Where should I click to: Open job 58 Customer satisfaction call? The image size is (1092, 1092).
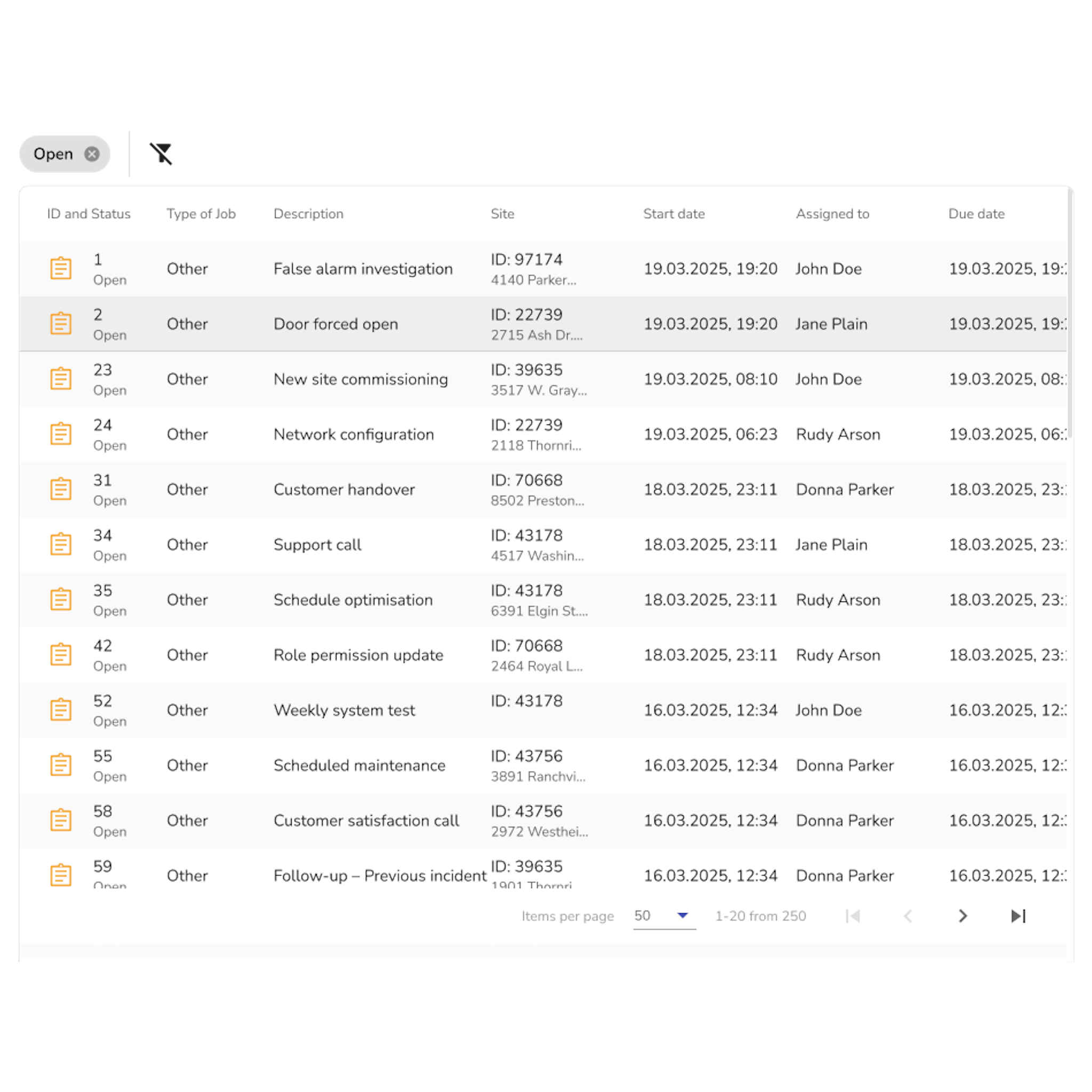click(x=366, y=821)
